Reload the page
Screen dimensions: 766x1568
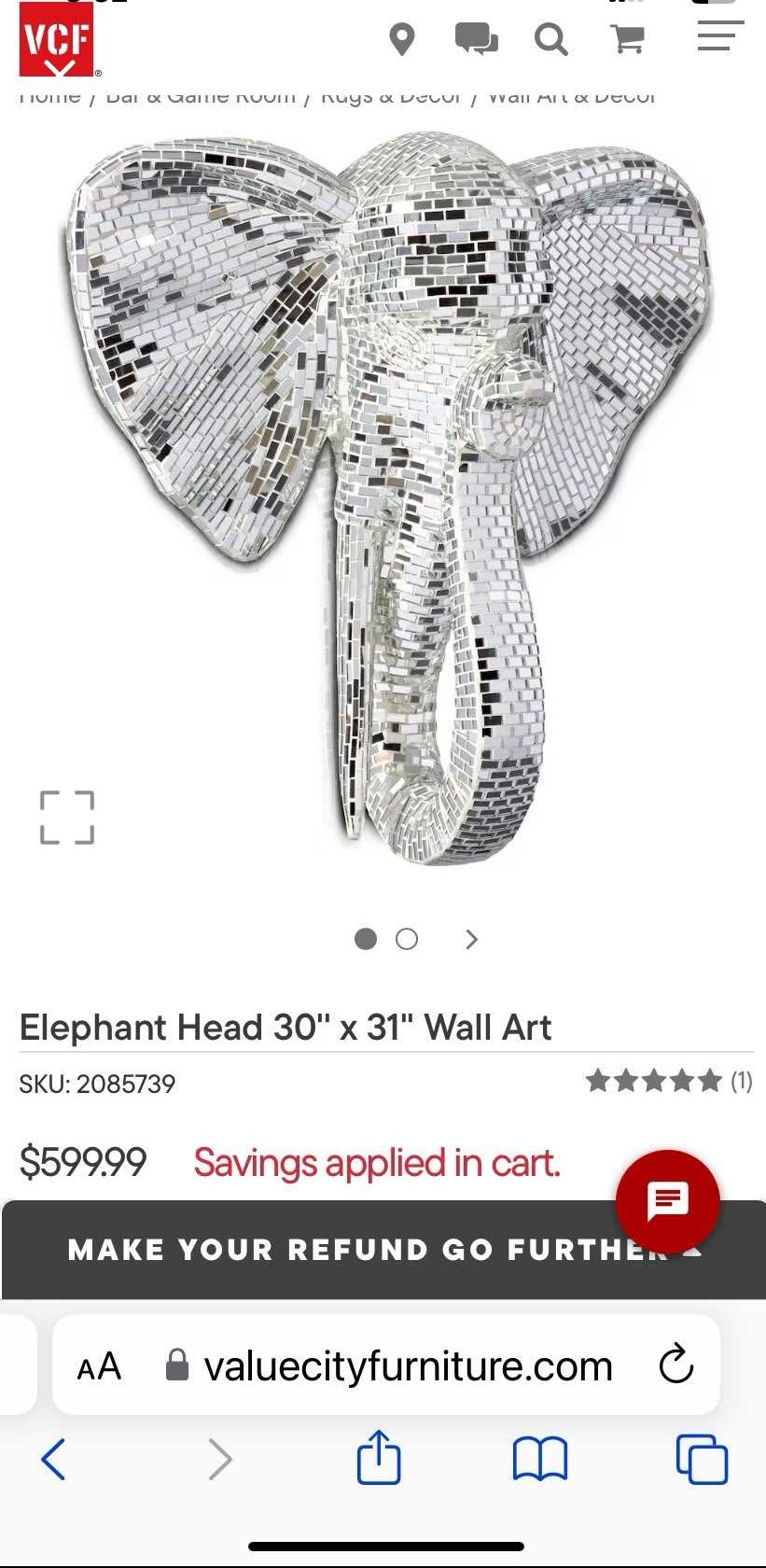pyautogui.click(x=675, y=1365)
